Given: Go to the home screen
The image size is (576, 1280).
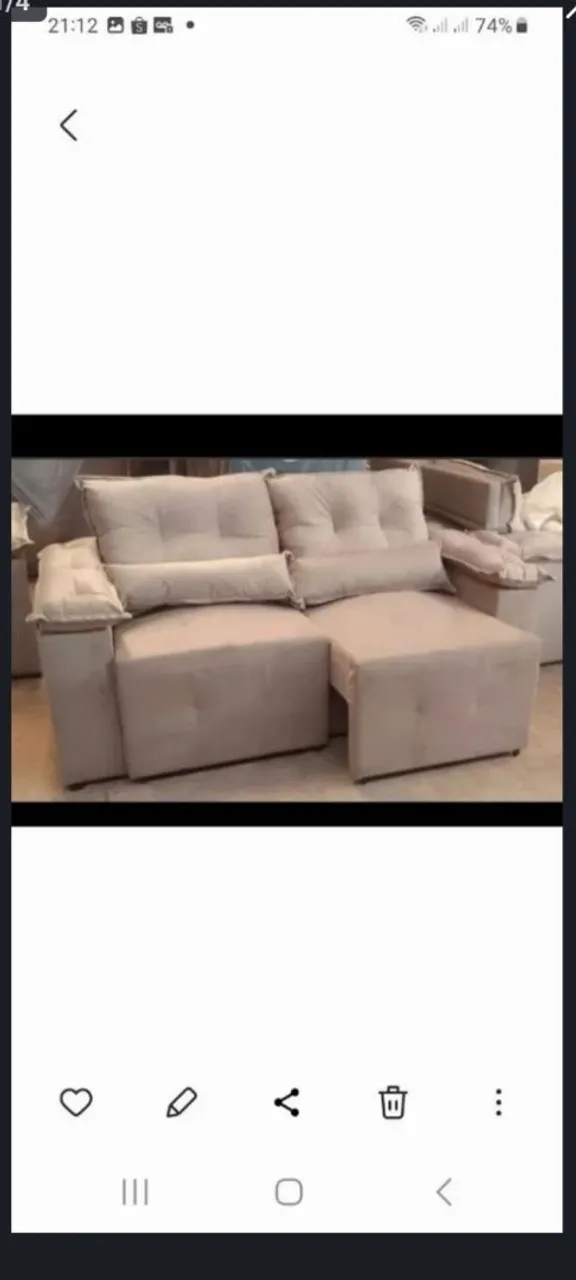Looking at the screenshot, I should (x=288, y=1192).
